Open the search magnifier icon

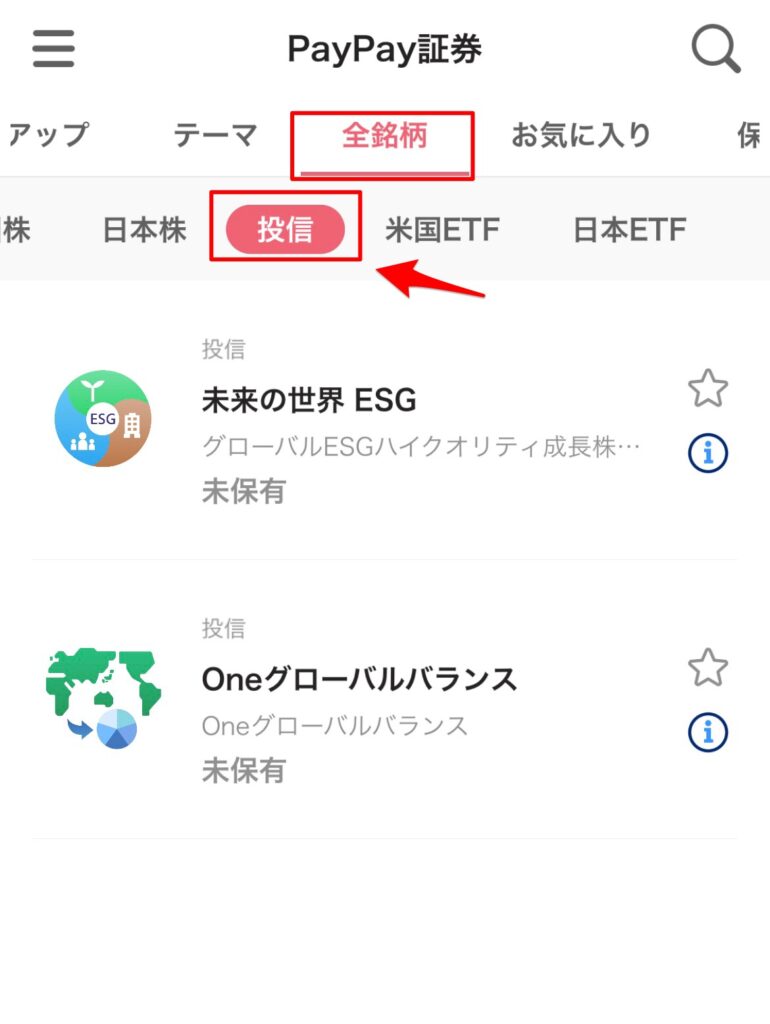(716, 48)
